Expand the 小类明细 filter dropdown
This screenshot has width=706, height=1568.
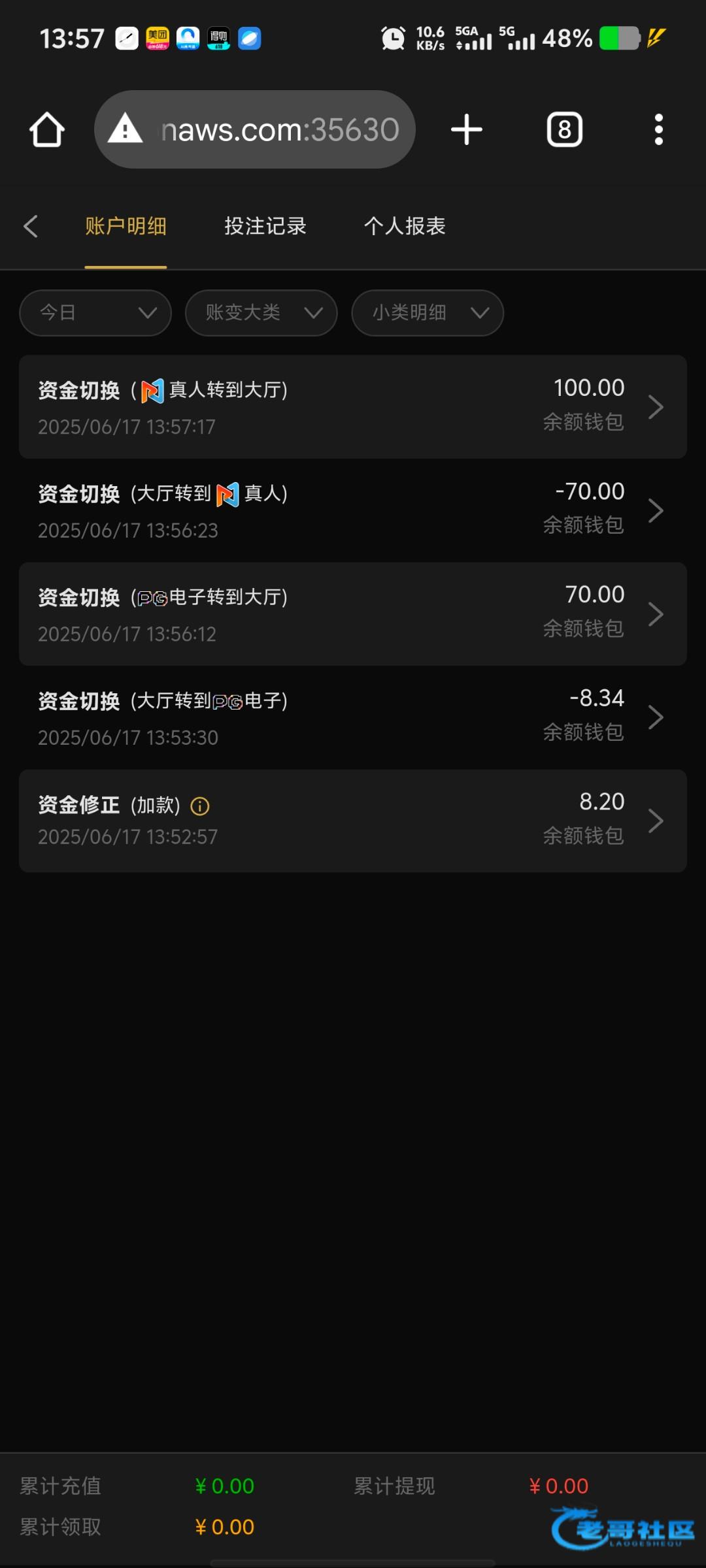click(428, 313)
